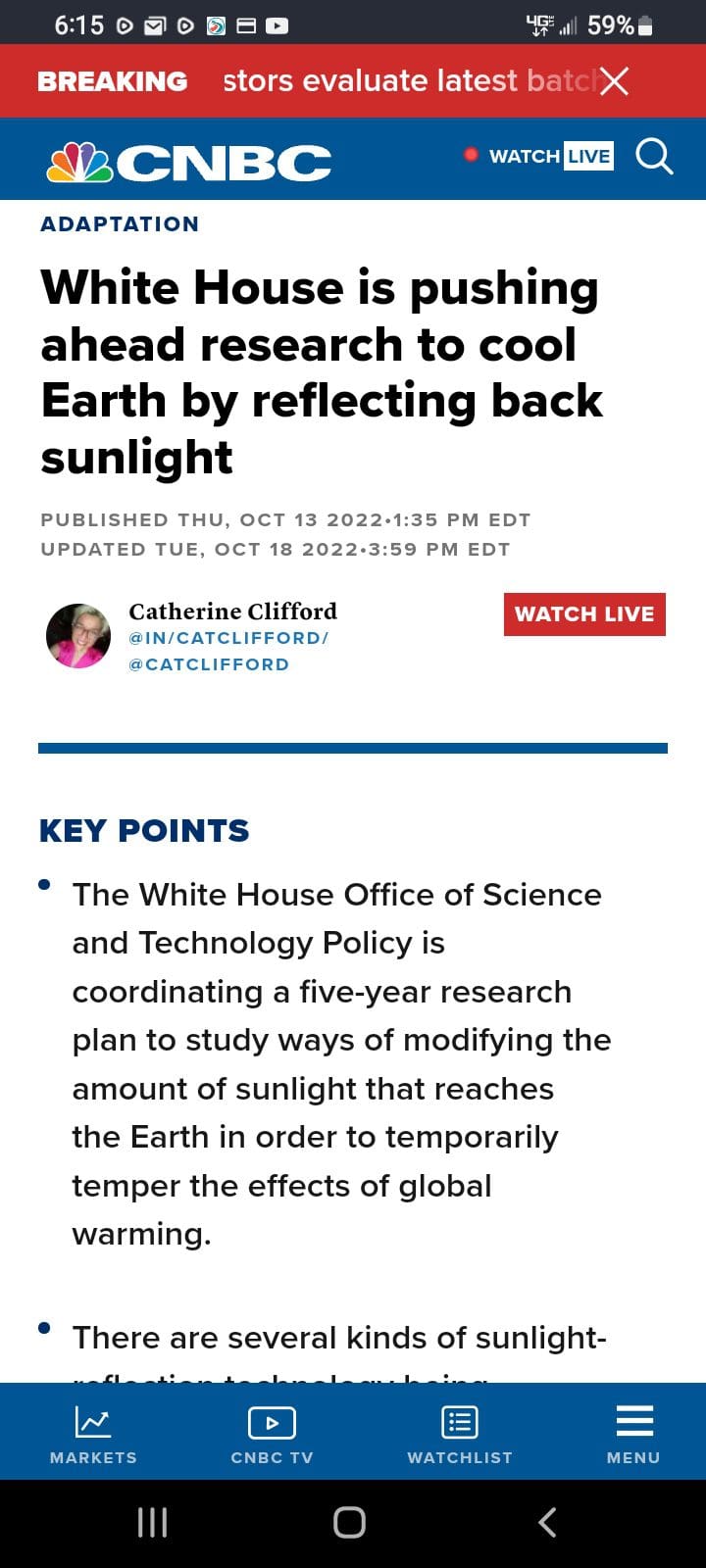Dismiss the breaking news banner
Image resolution: width=706 pixels, height=1568 pixels.
click(x=614, y=81)
